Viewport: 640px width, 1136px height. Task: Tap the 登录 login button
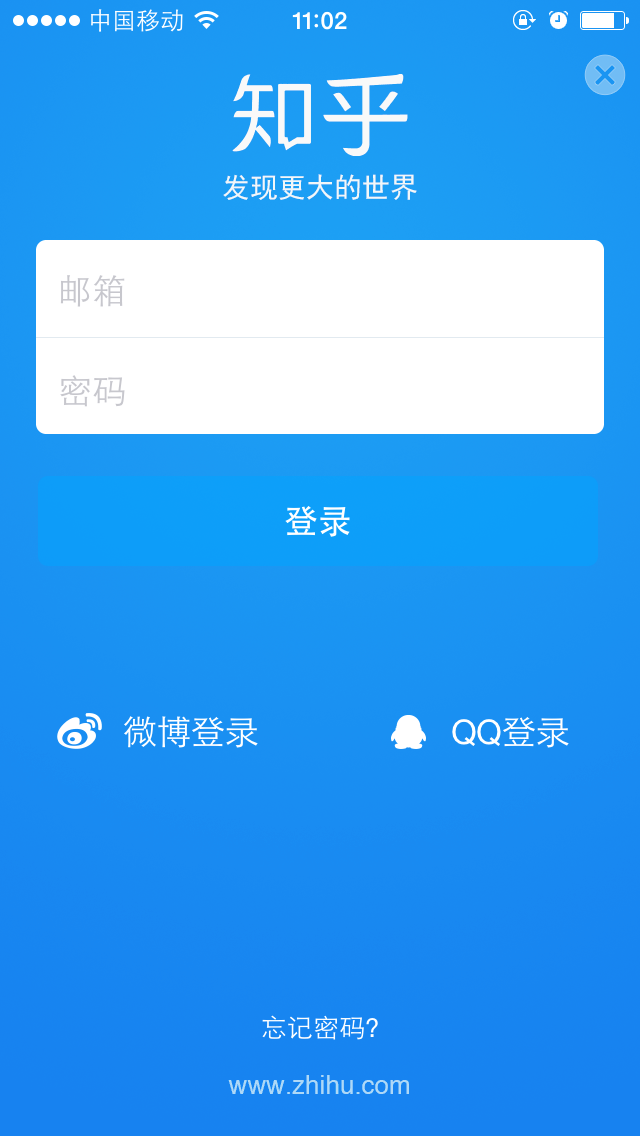click(318, 521)
